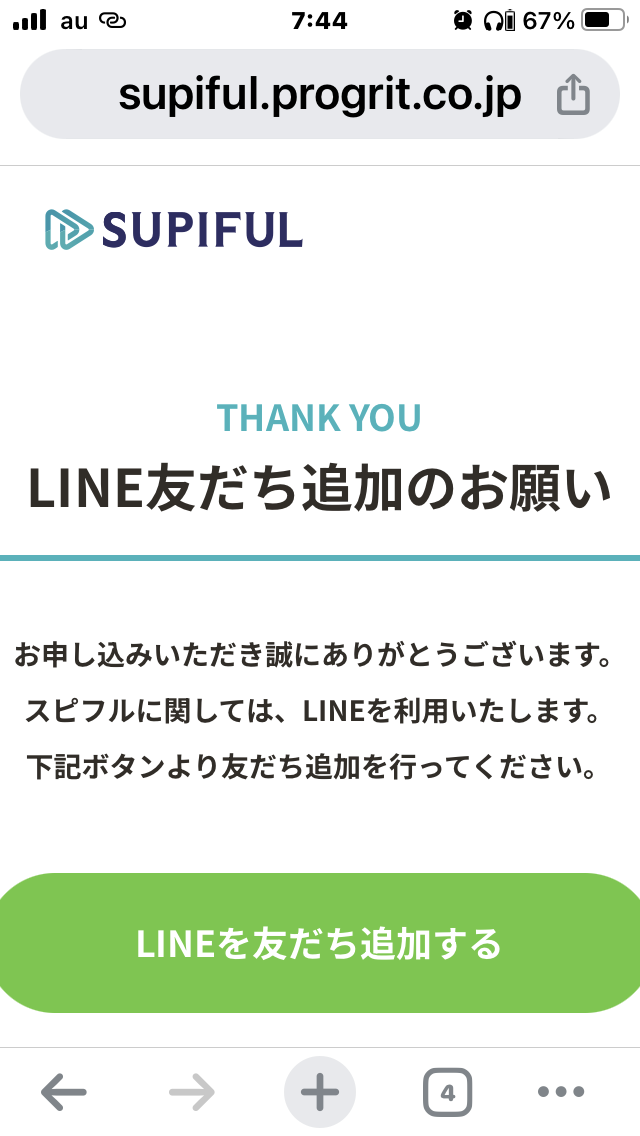Tap the LINEを友だち追加する button
This screenshot has width=640, height=1136.
click(320, 943)
